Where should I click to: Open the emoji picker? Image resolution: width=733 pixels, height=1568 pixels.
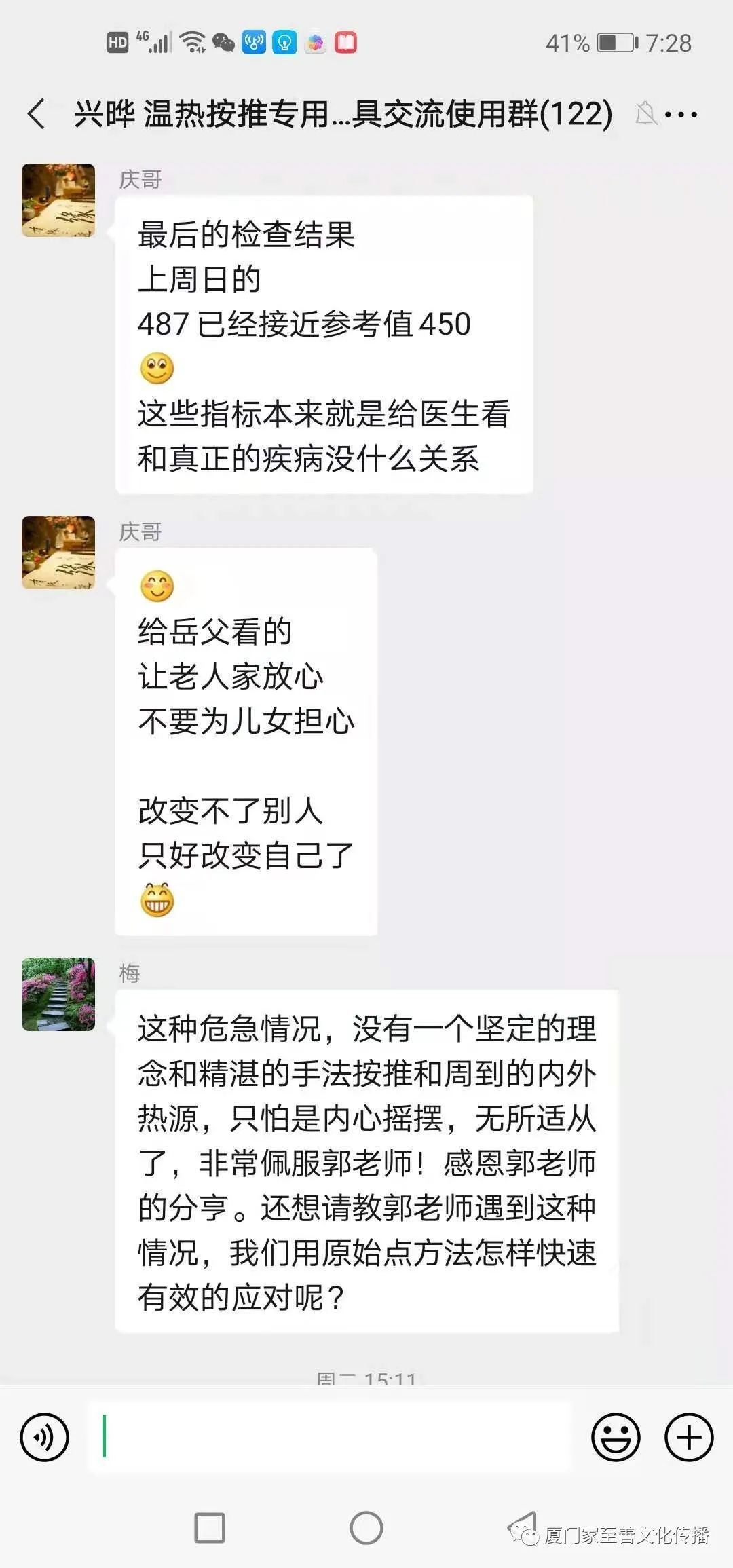(616, 1437)
